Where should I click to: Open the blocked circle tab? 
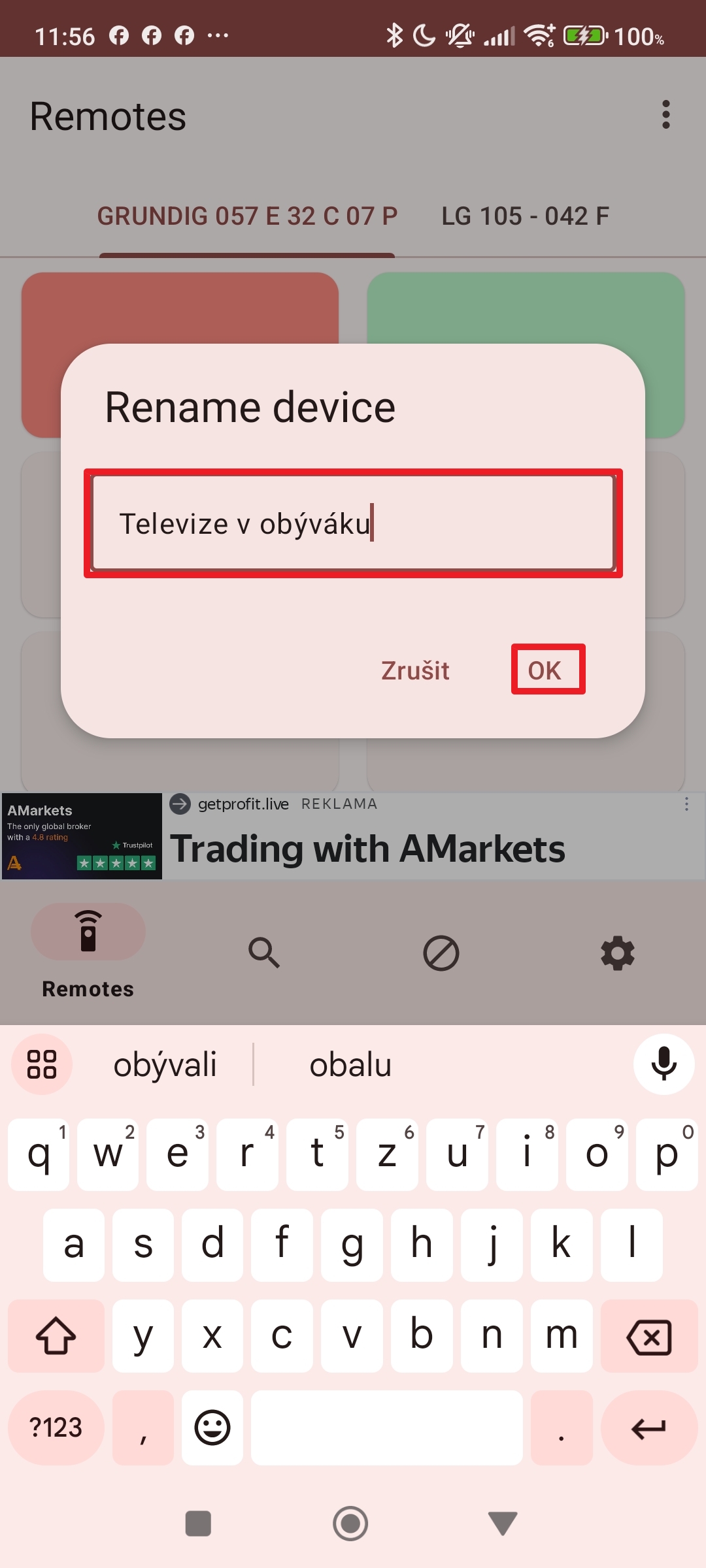(x=441, y=953)
